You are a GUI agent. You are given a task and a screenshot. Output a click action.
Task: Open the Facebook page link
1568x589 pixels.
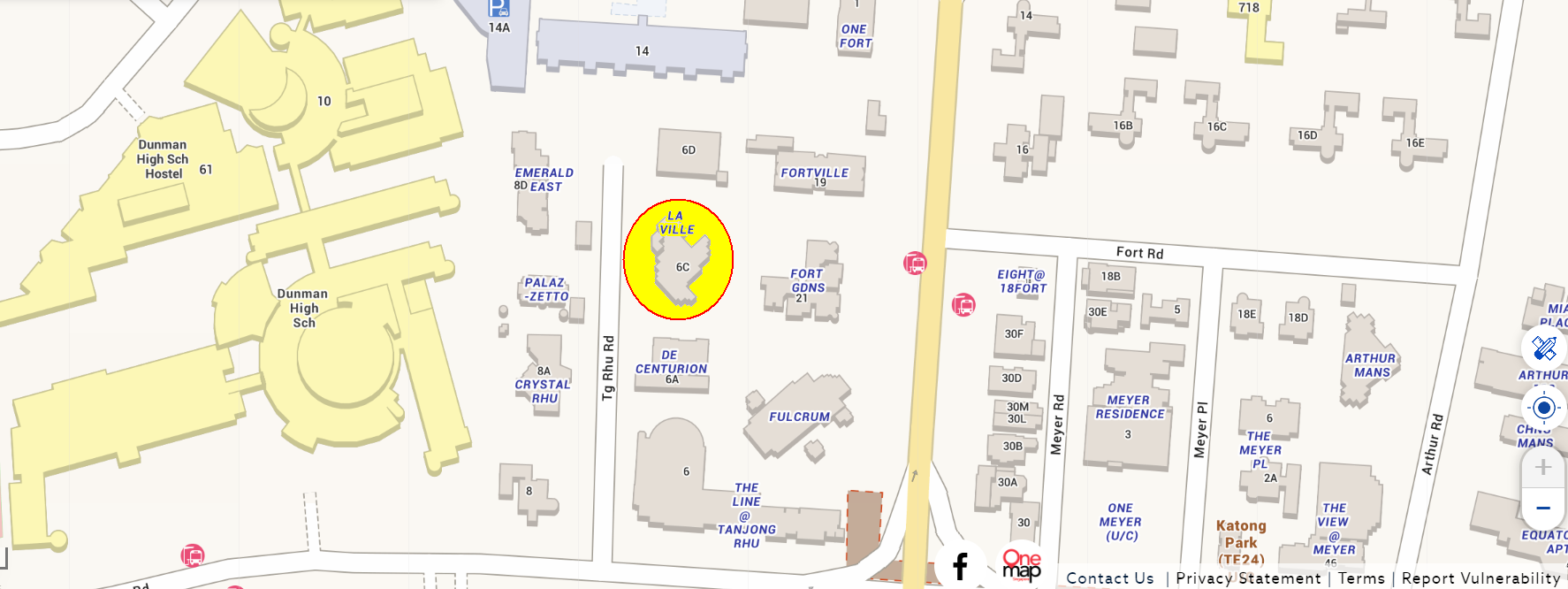point(961,565)
